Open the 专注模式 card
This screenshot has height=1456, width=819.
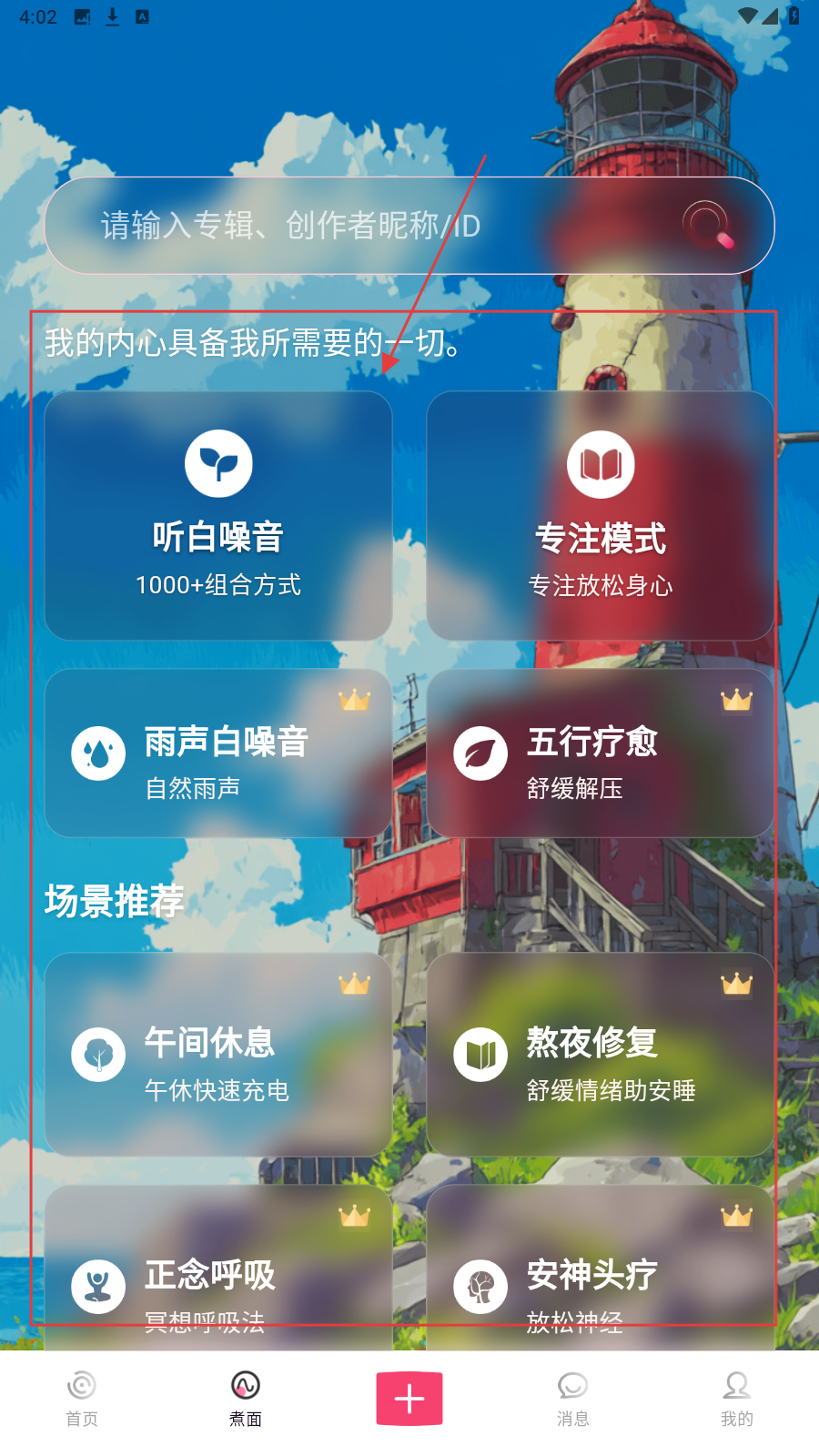click(x=601, y=516)
